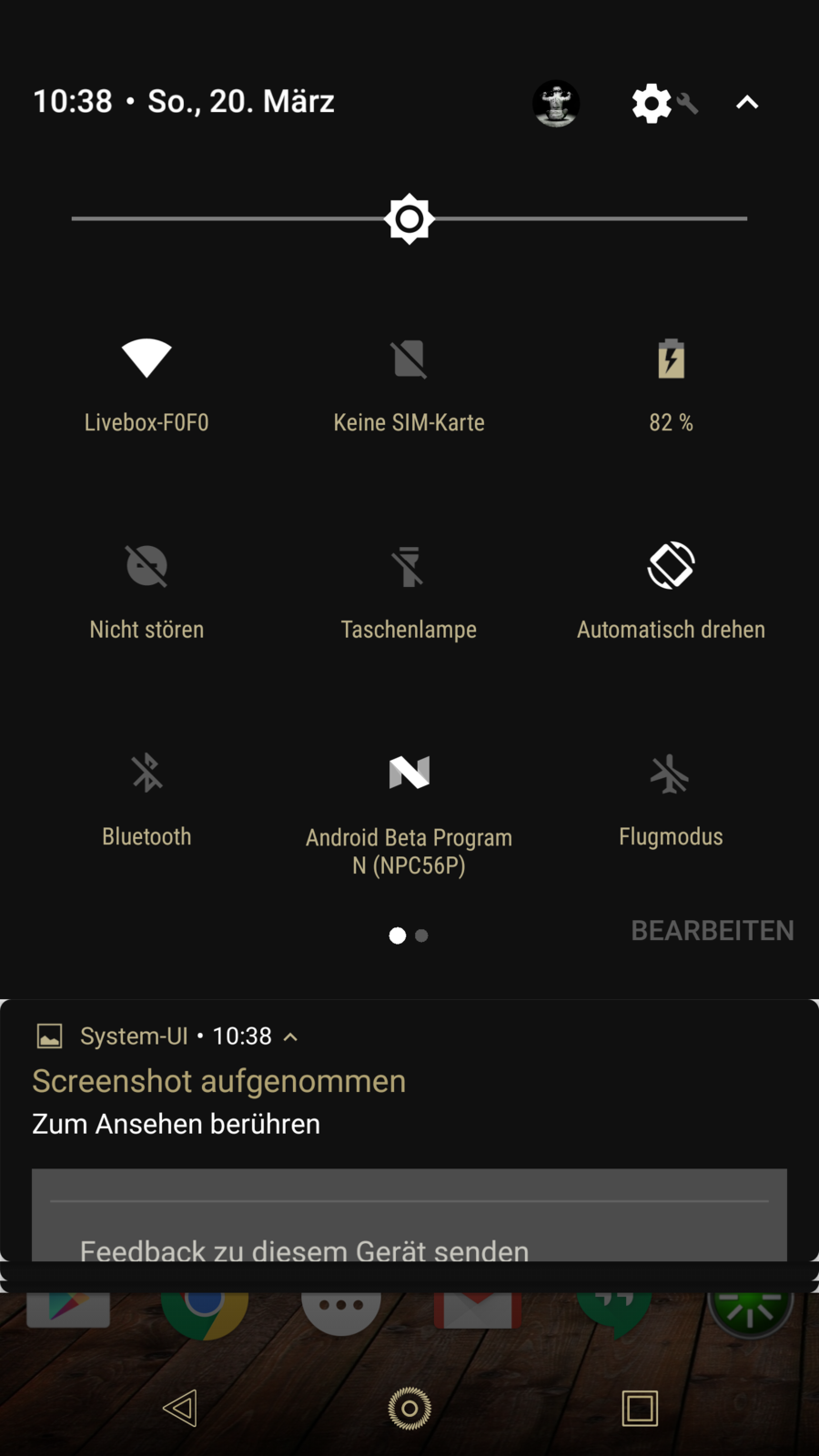Go to the home screen
Image resolution: width=819 pixels, height=1456 pixels.
[409, 1408]
